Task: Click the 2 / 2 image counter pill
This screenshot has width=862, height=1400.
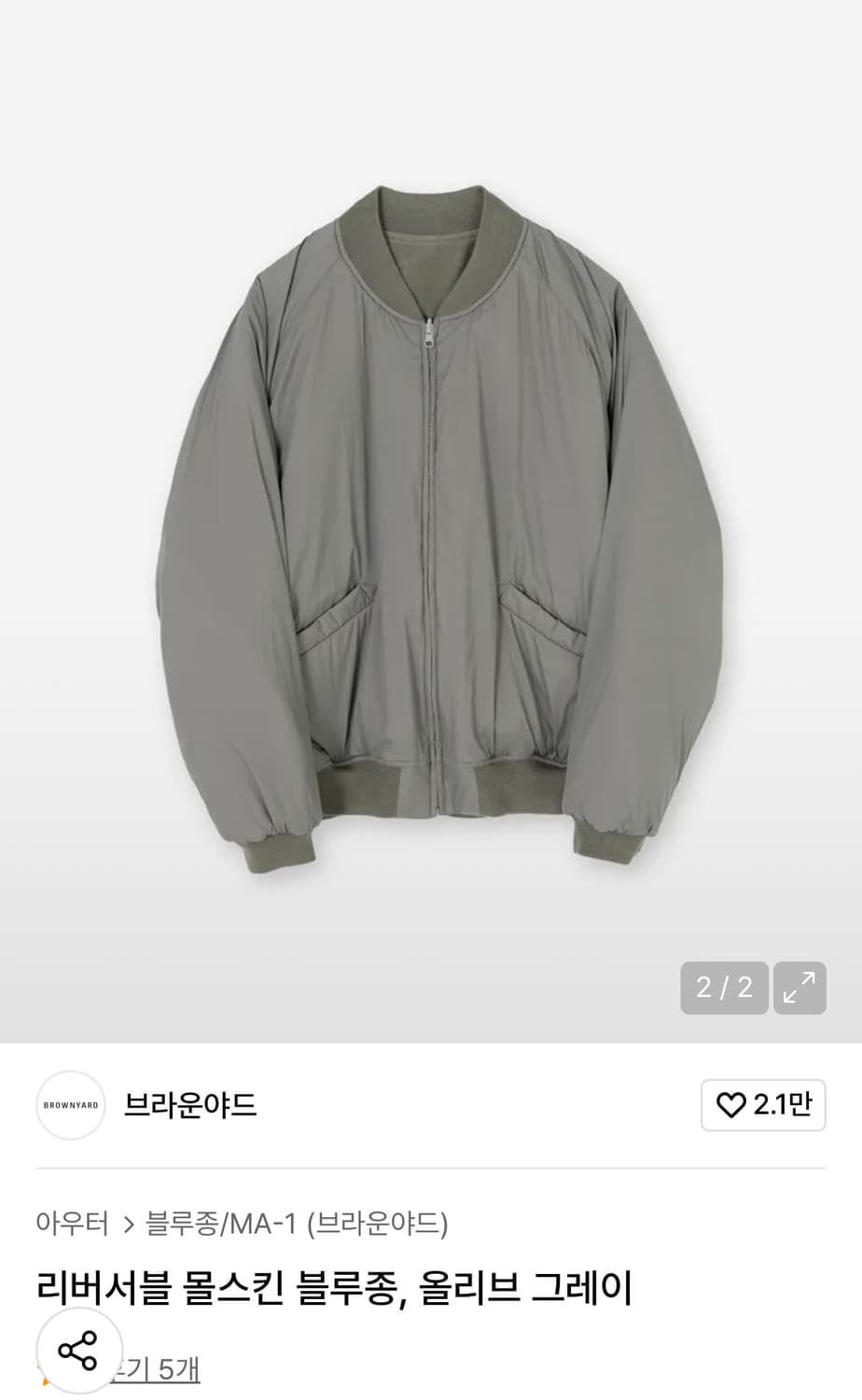Action: click(x=723, y=987)
